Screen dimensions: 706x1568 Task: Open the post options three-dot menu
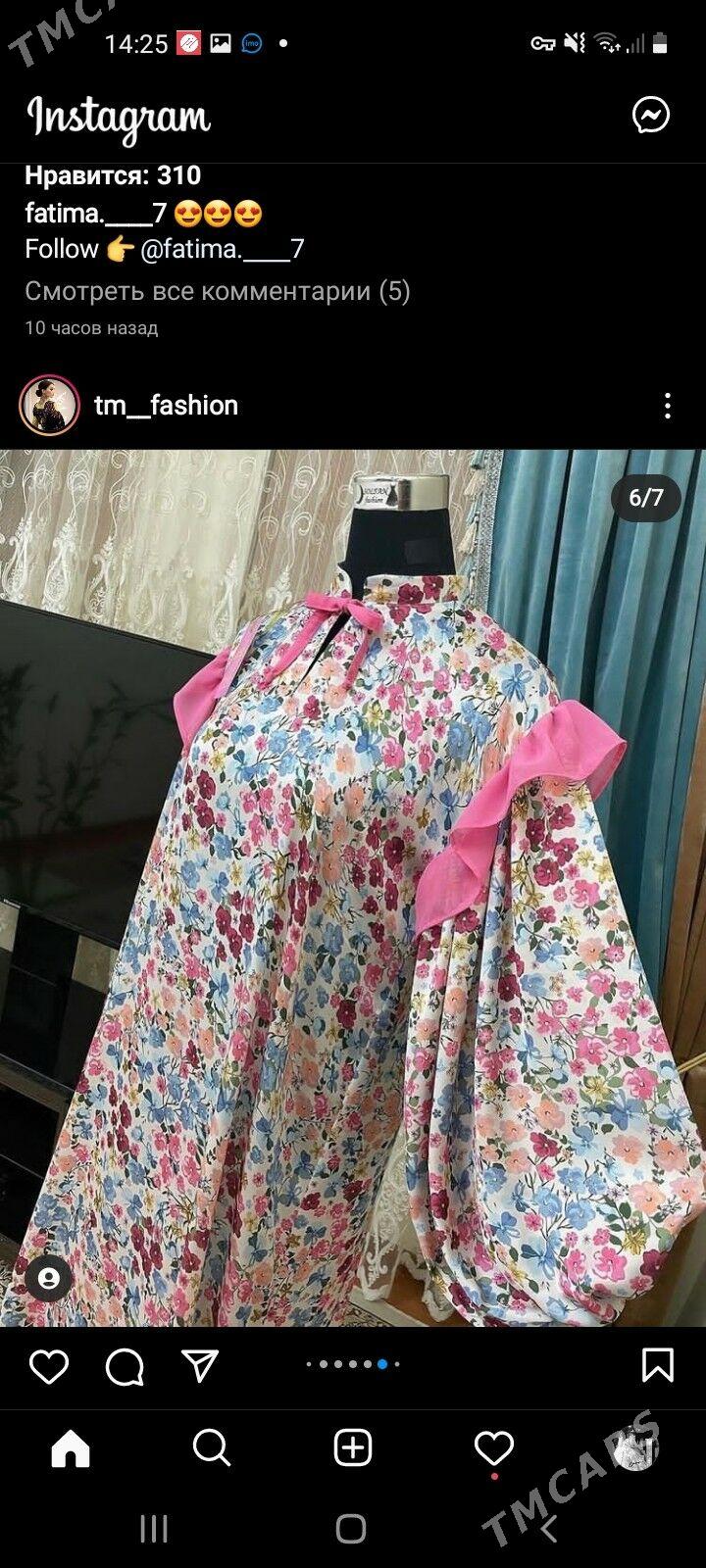pos(667,406)
